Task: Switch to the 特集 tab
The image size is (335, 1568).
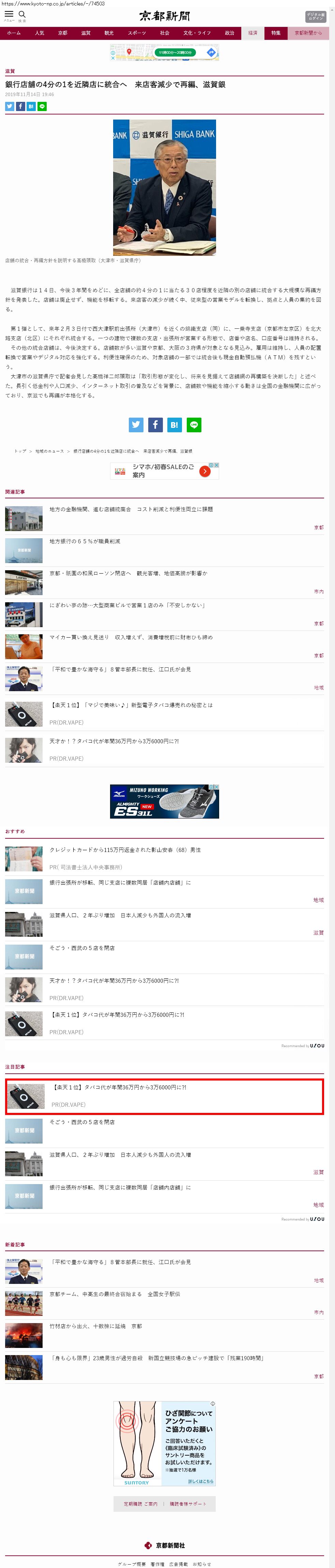Action: tap(276, 33)
